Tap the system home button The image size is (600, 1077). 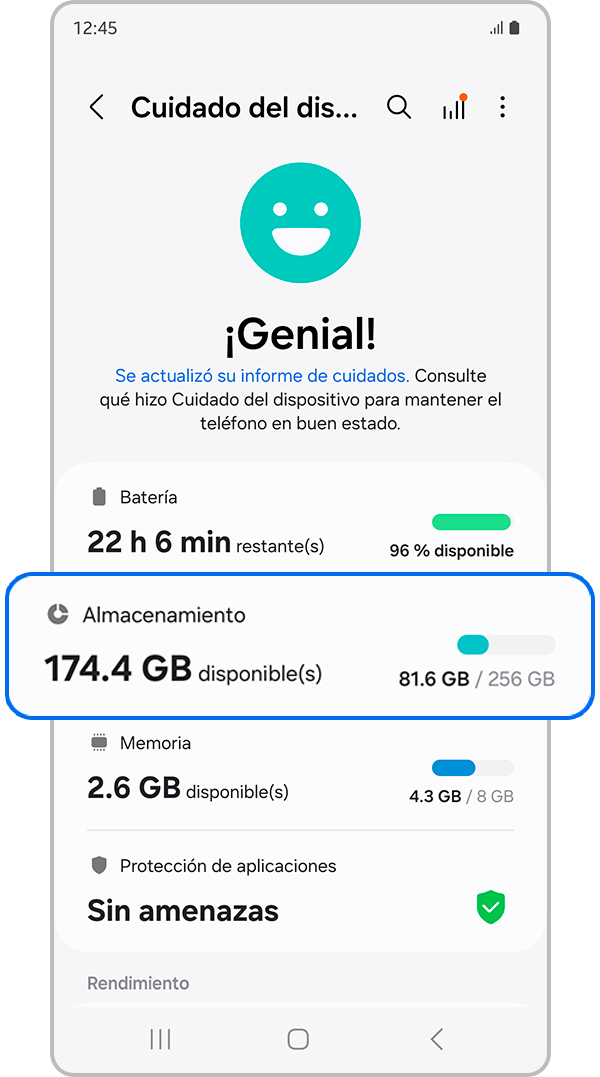298,1039
